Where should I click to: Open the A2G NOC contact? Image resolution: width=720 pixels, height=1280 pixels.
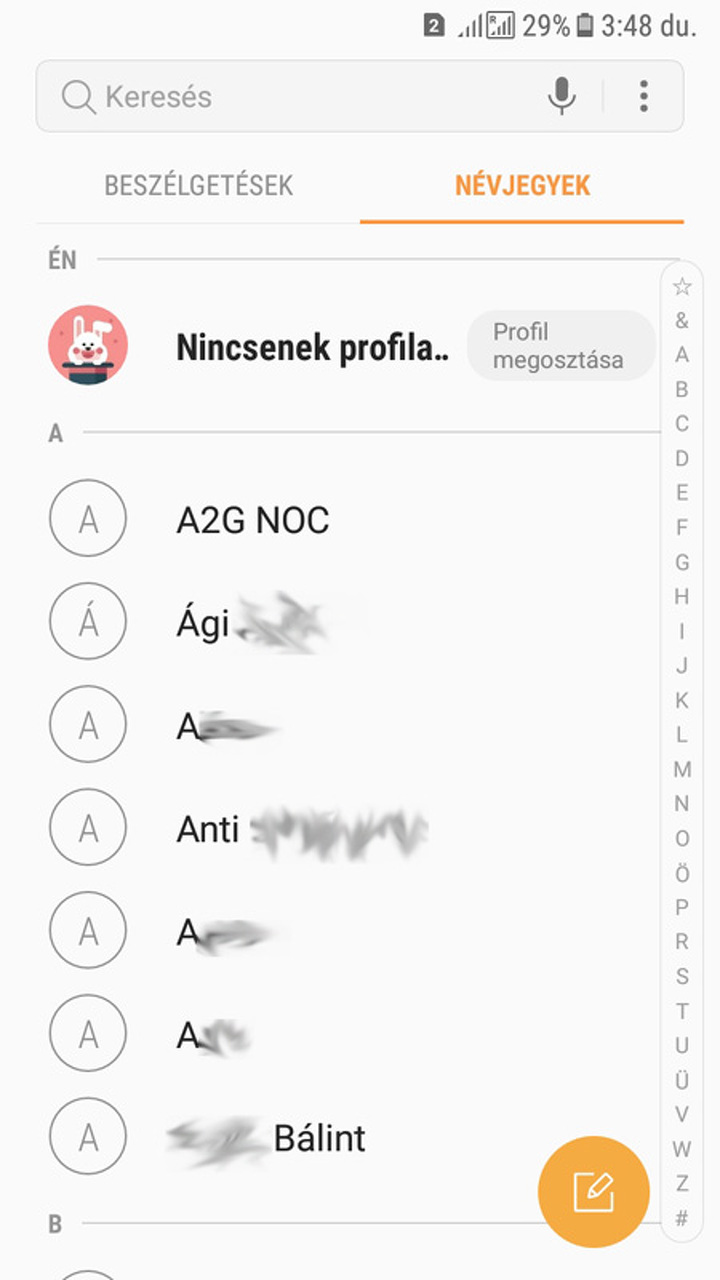pyautogui.click(x=252, y=521)
